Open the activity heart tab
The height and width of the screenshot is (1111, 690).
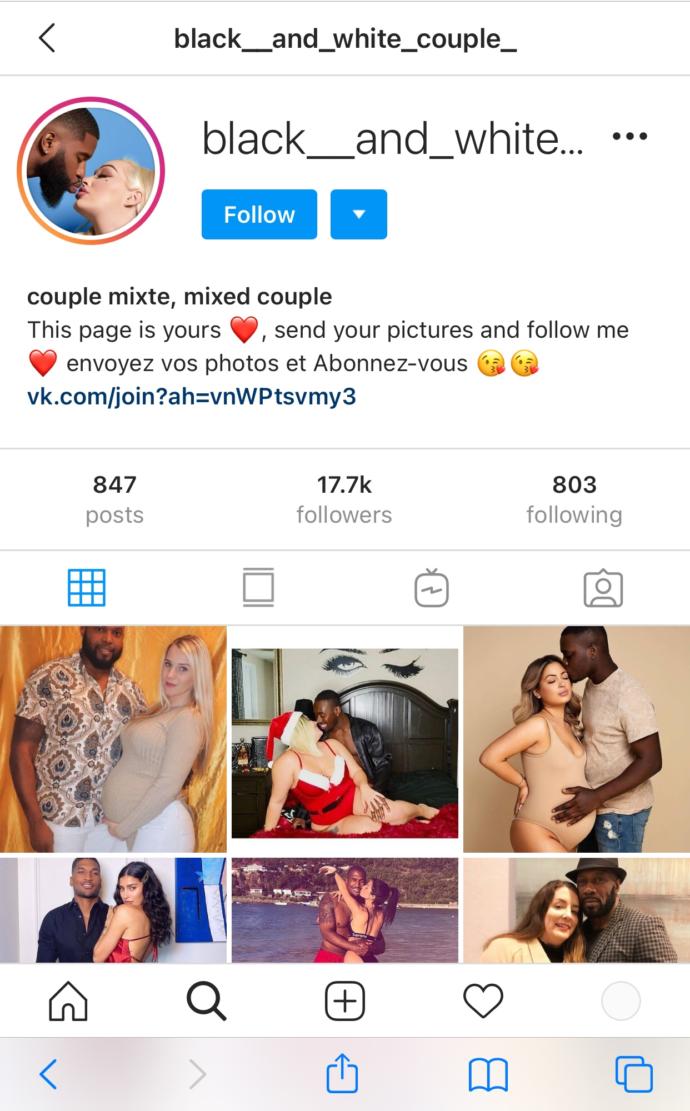point(483,1001)
